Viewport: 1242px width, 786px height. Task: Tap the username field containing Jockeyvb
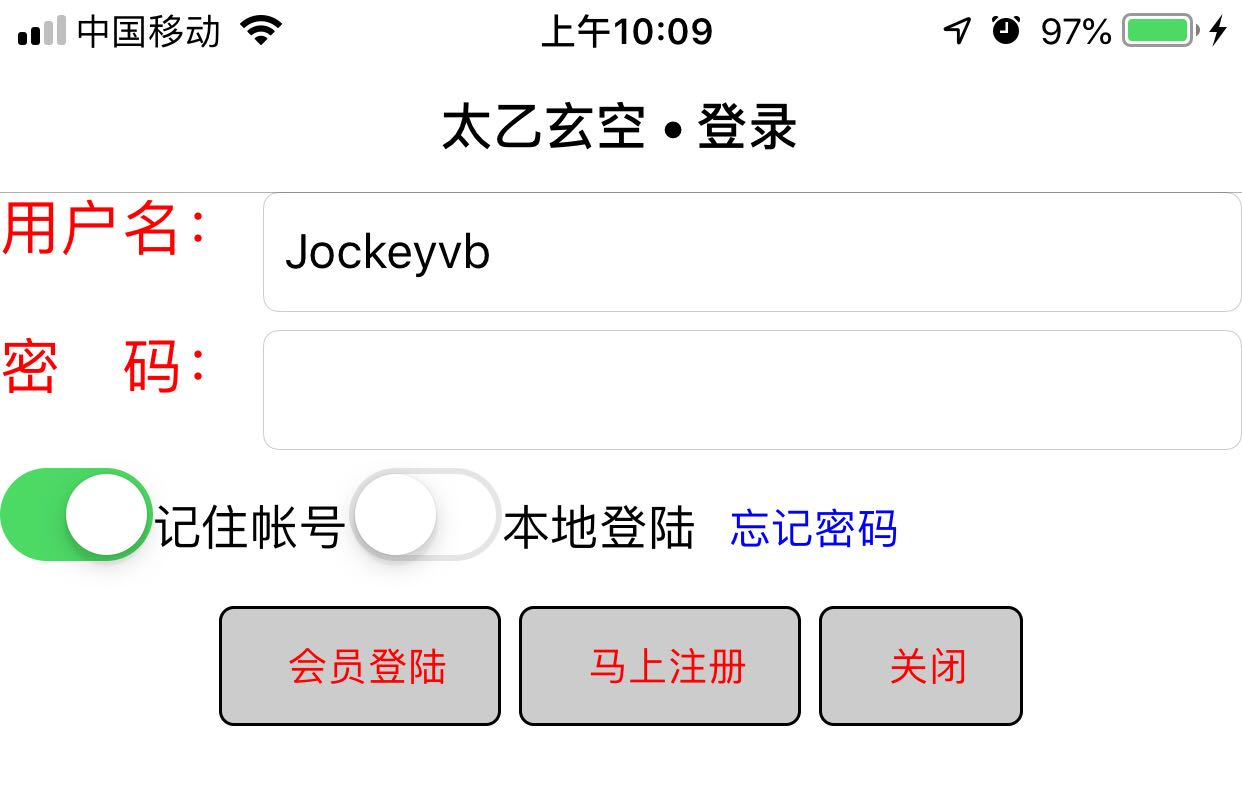[750, 252]
